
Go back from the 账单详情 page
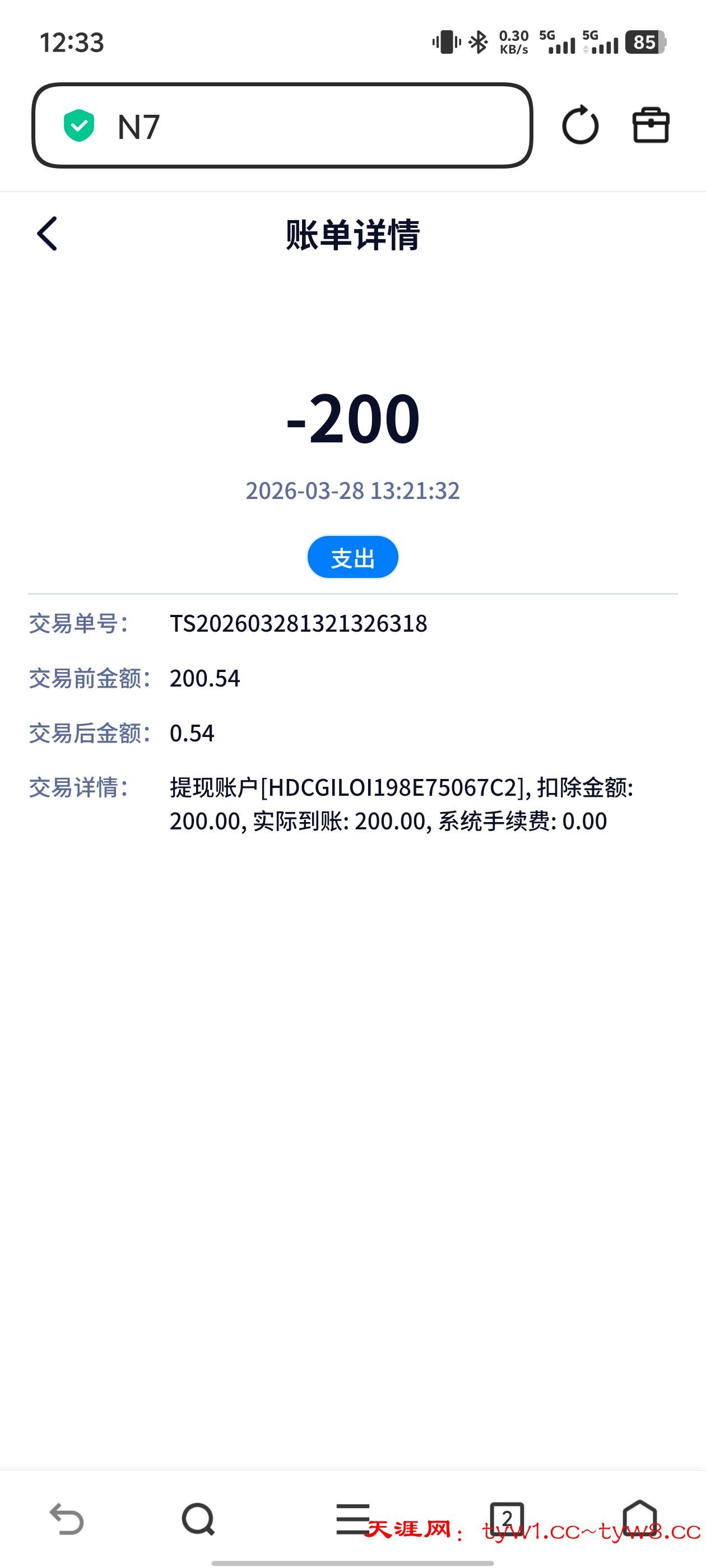point(47,234)
